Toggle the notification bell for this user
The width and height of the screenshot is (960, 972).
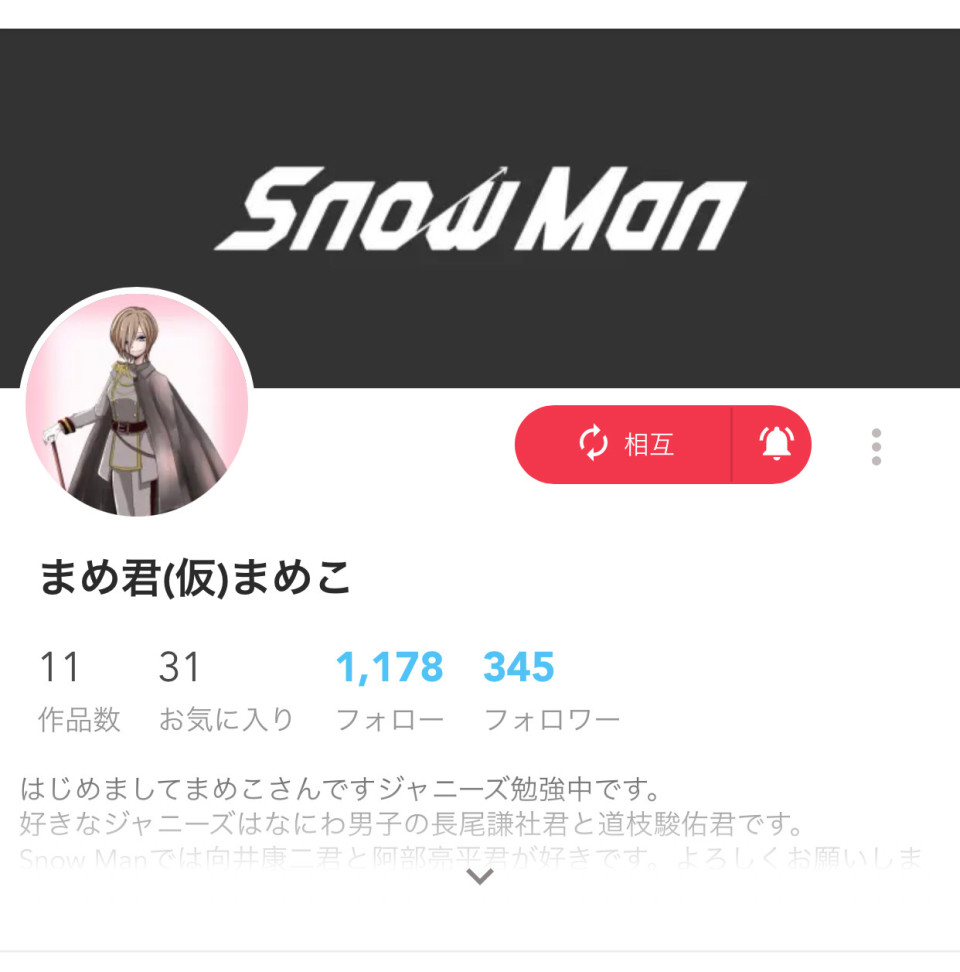(x=775, y=444)
